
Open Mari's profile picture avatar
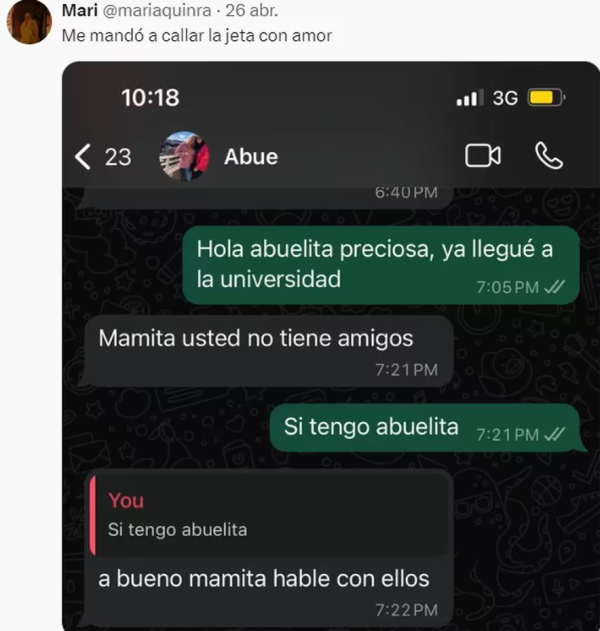point(29,22)
